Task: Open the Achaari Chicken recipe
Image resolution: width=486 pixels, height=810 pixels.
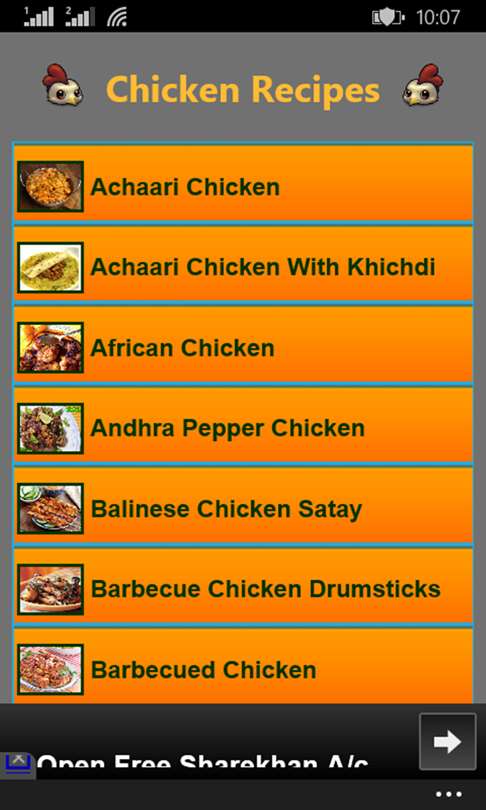Action: (x=243, y=183)
